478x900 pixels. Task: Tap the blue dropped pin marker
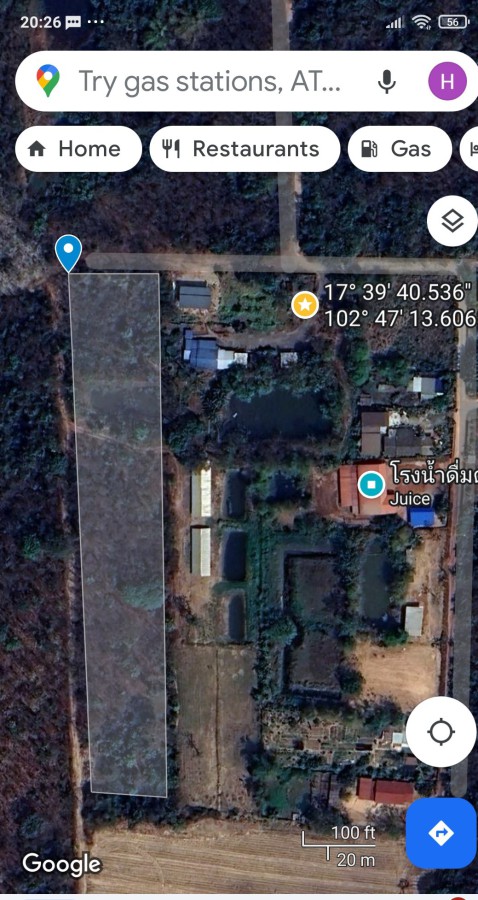(x=68, y=253)
